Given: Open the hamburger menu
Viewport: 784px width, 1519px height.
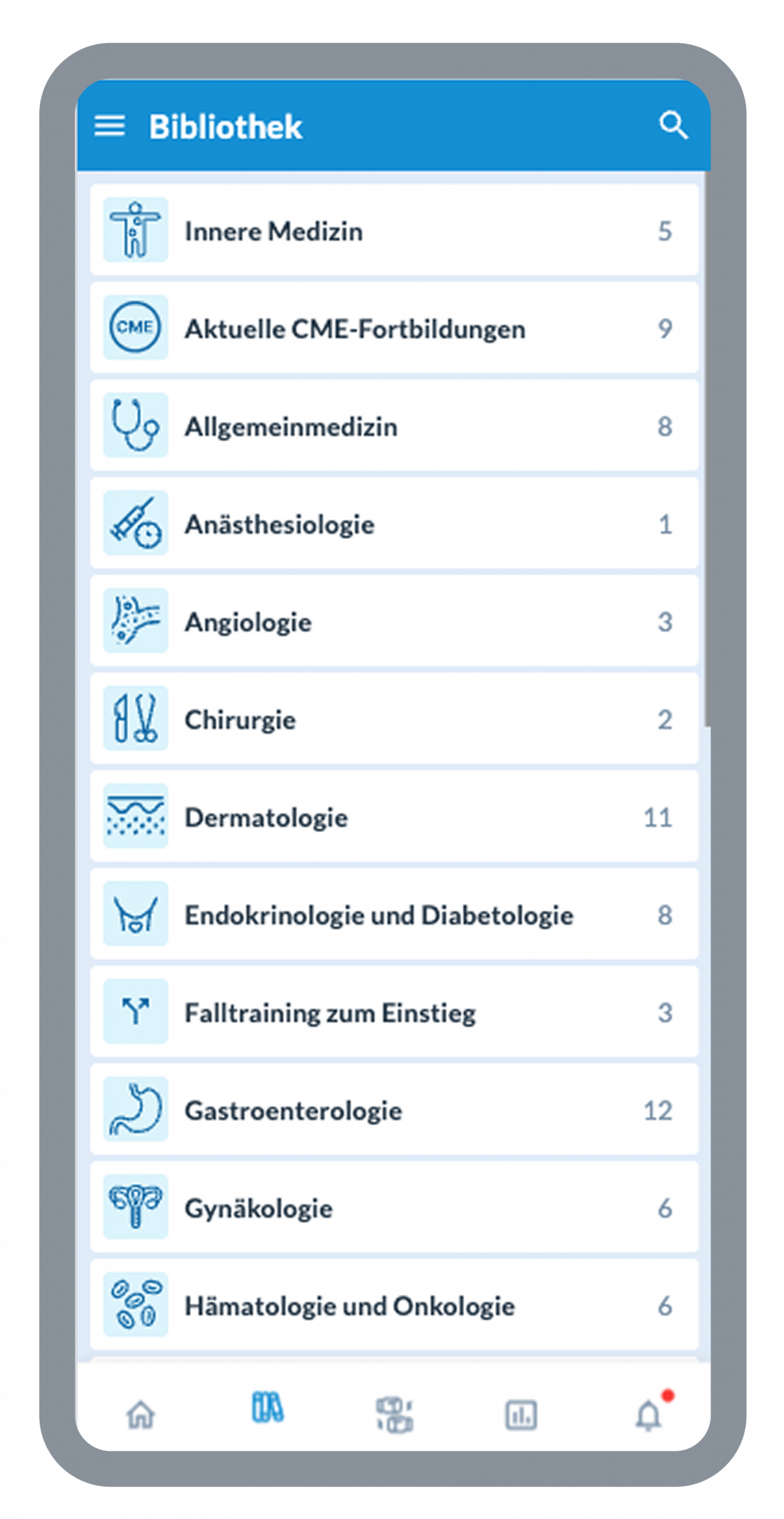Looking at the screenshot, I should click(x=110, y=125).
